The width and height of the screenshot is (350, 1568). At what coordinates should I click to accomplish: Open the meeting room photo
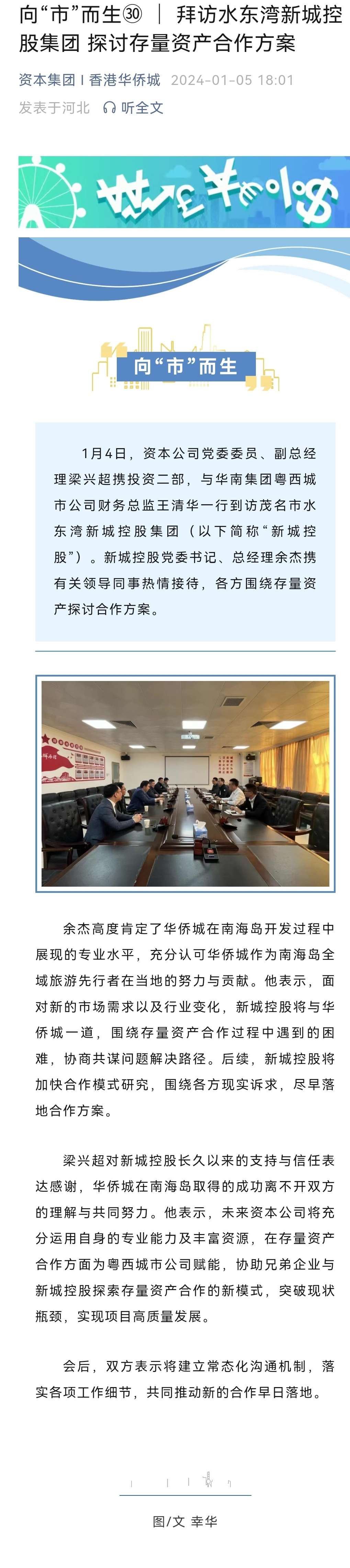[x=185, y=783]
